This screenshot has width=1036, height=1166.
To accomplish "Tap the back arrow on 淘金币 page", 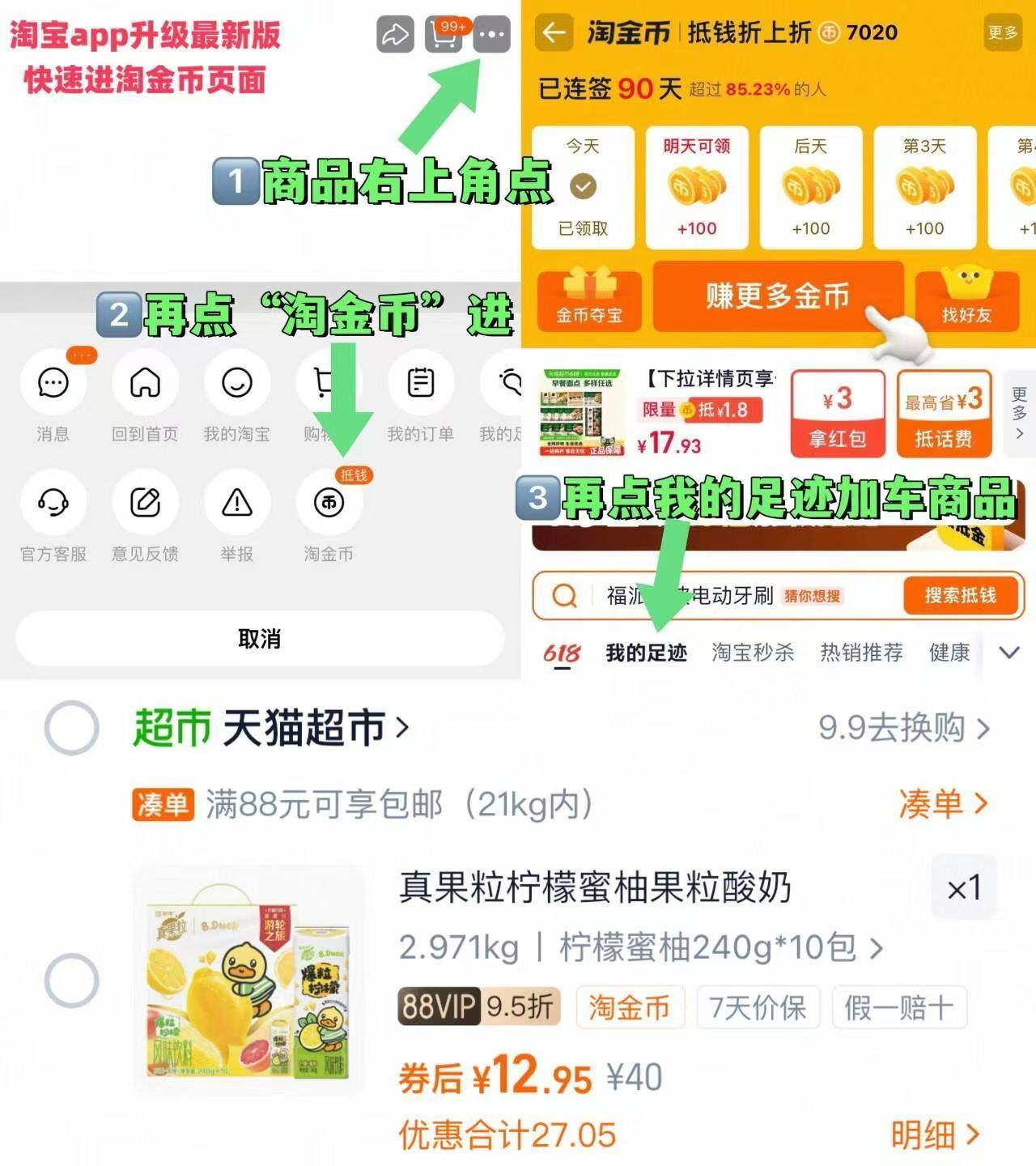I will [553, 33].
